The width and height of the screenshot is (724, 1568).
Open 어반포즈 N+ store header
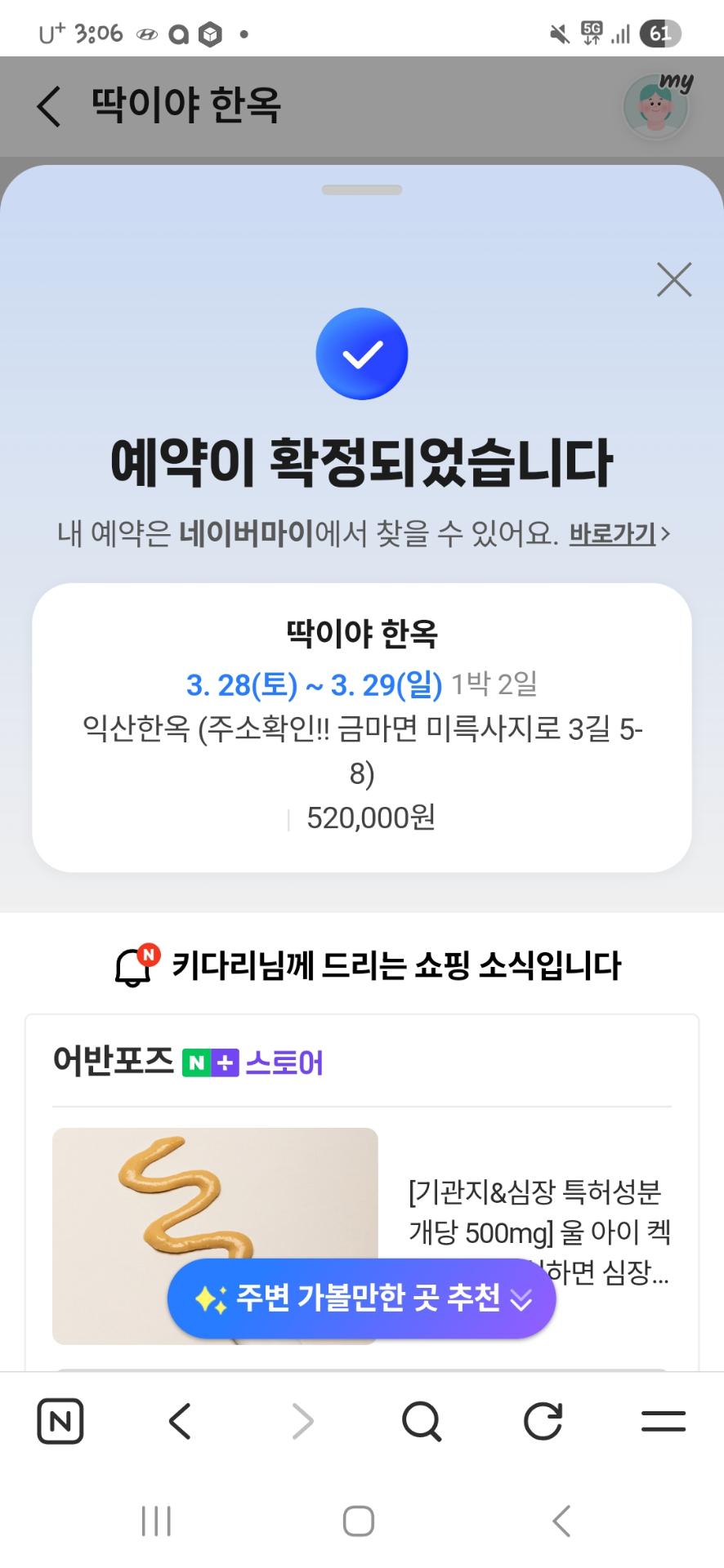point(189,1062)
